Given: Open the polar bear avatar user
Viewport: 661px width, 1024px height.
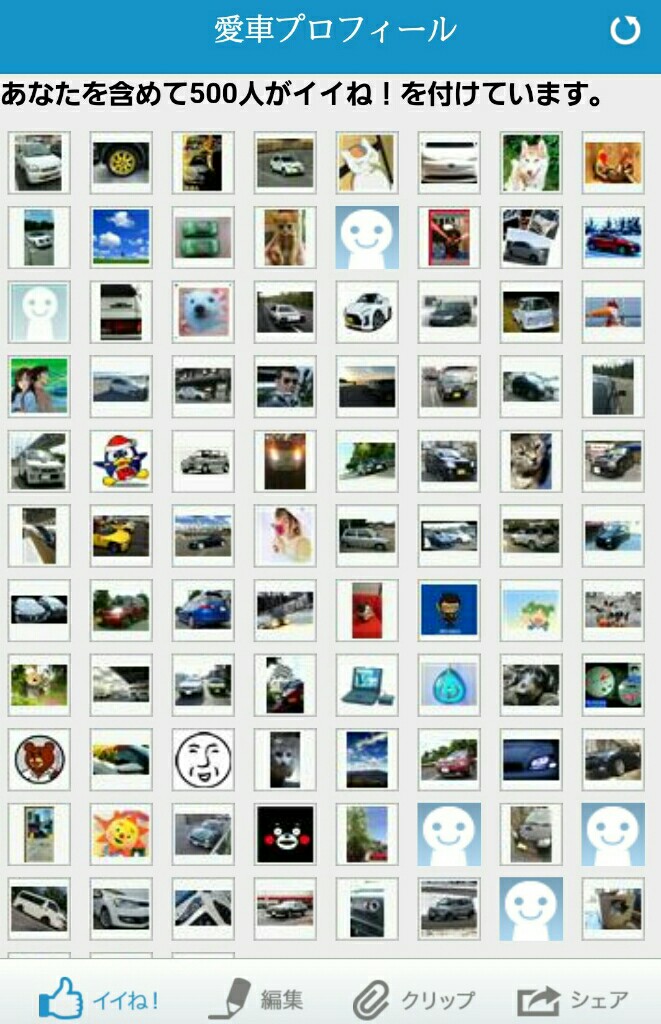Looking at the screenshot, I should pos(203,312).
